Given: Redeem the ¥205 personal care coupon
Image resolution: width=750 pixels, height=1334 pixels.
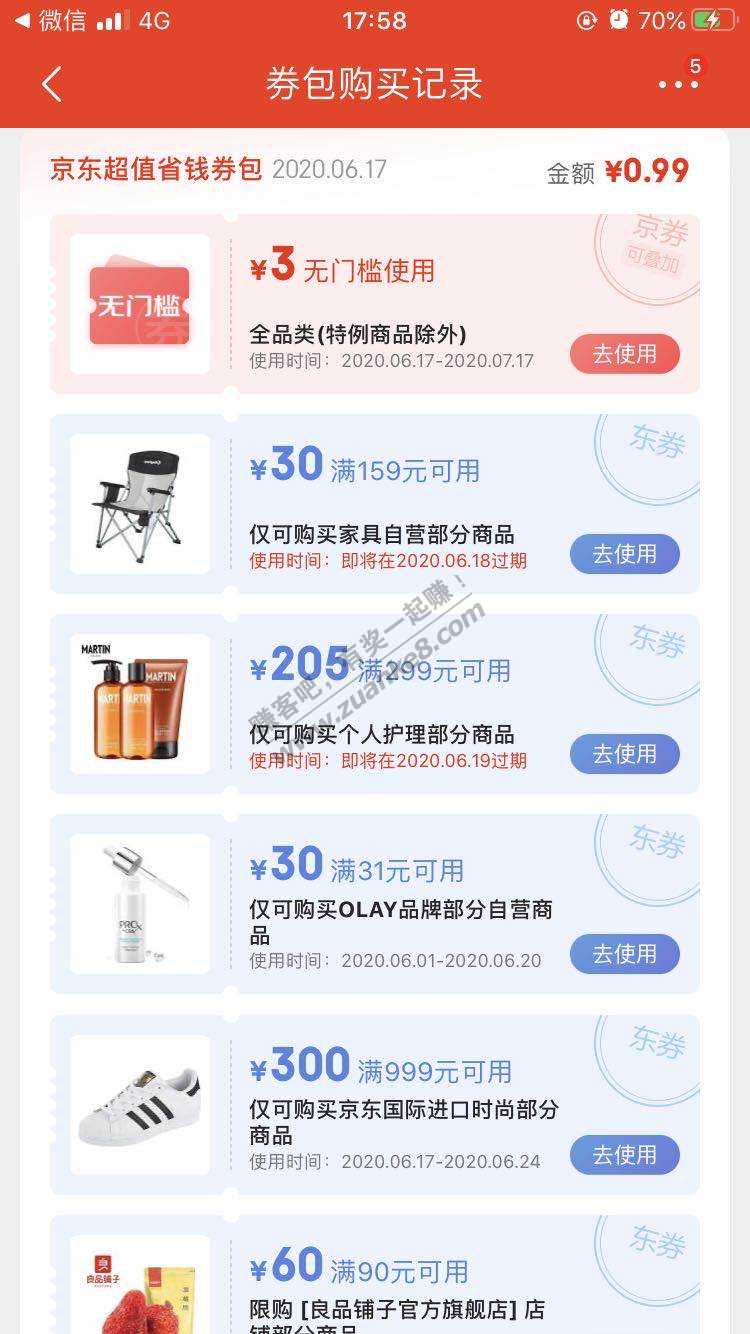Looking at the screenshot, I should 624,754.
